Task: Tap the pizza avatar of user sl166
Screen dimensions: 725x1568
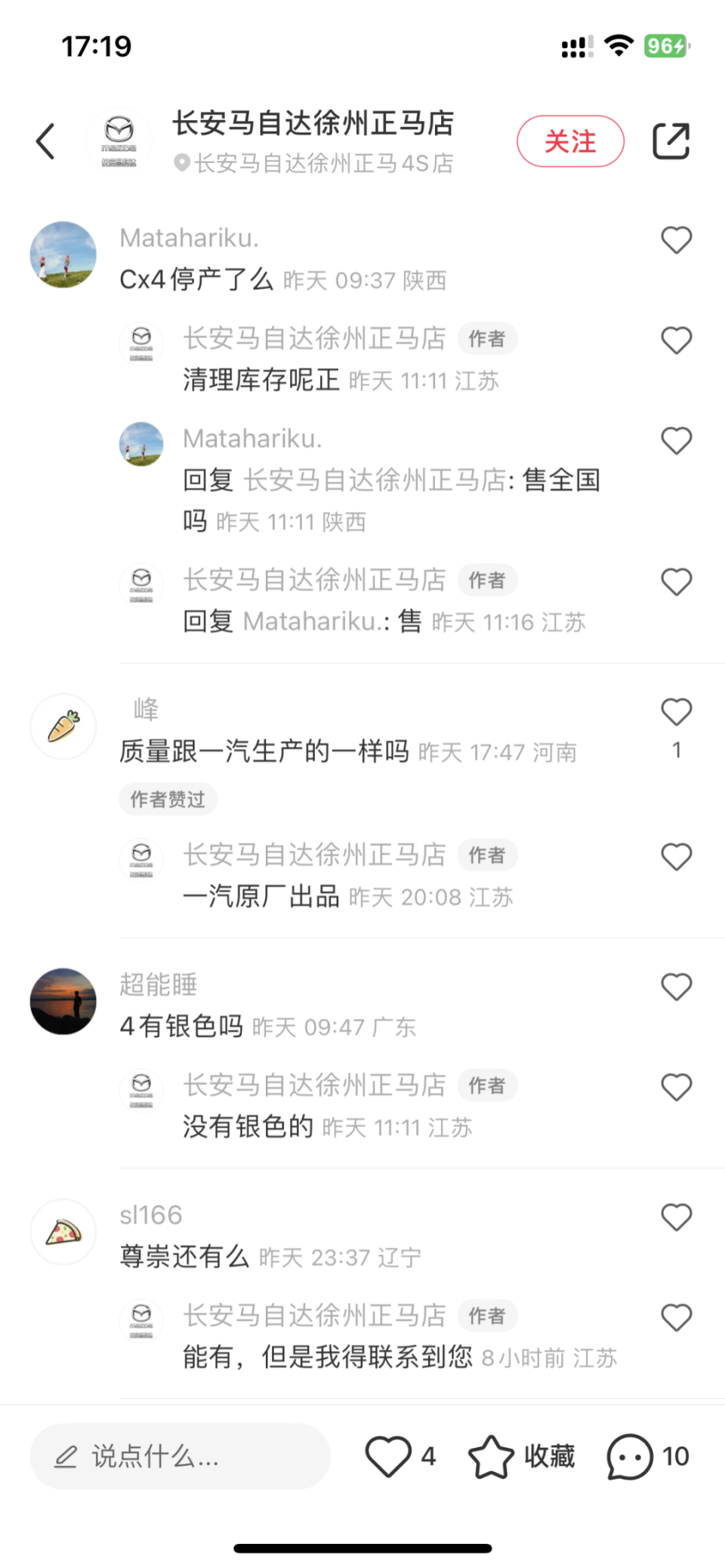Action: [63, 1231]
